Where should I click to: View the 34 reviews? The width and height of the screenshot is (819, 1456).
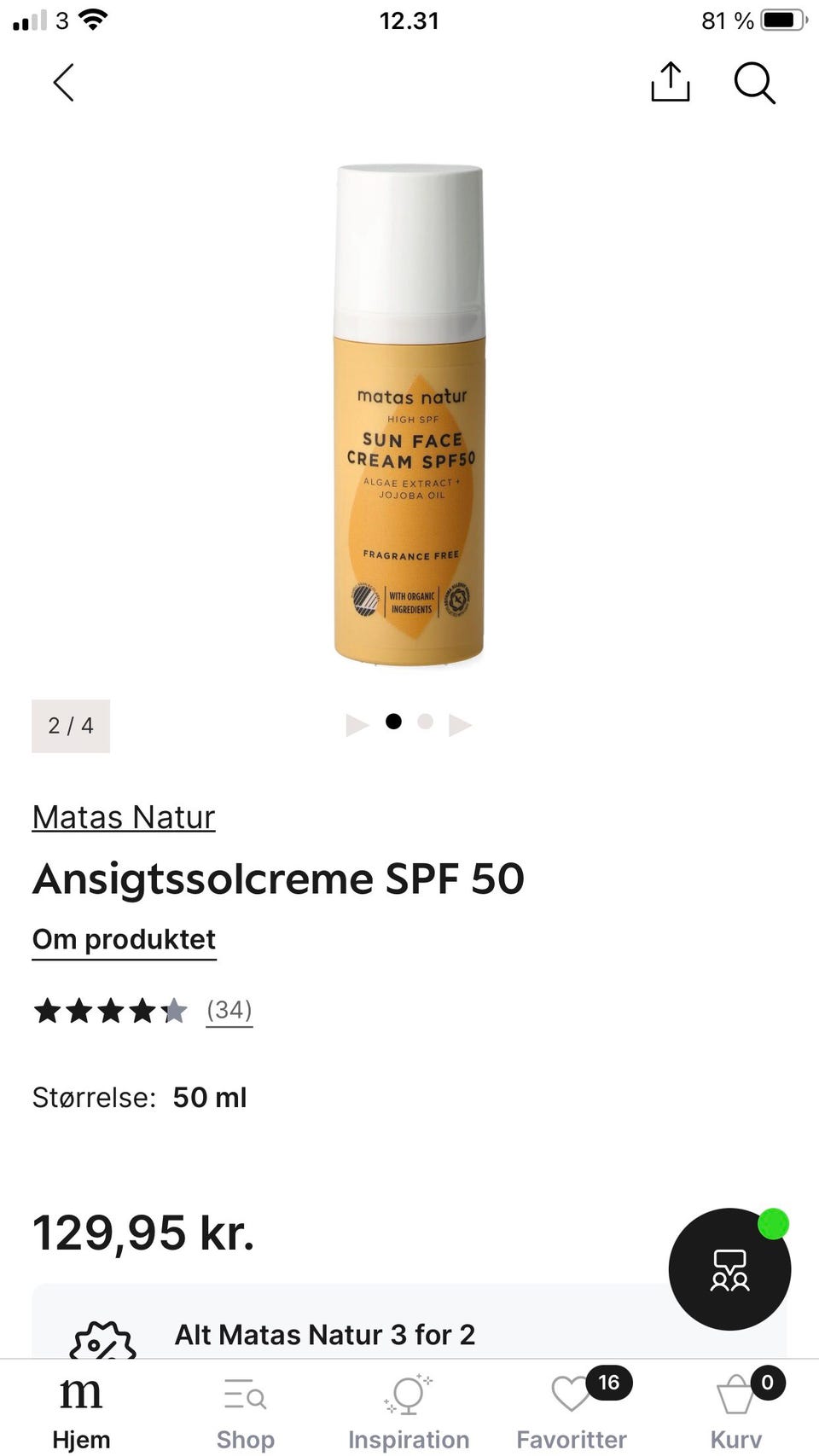point(229,1010)
